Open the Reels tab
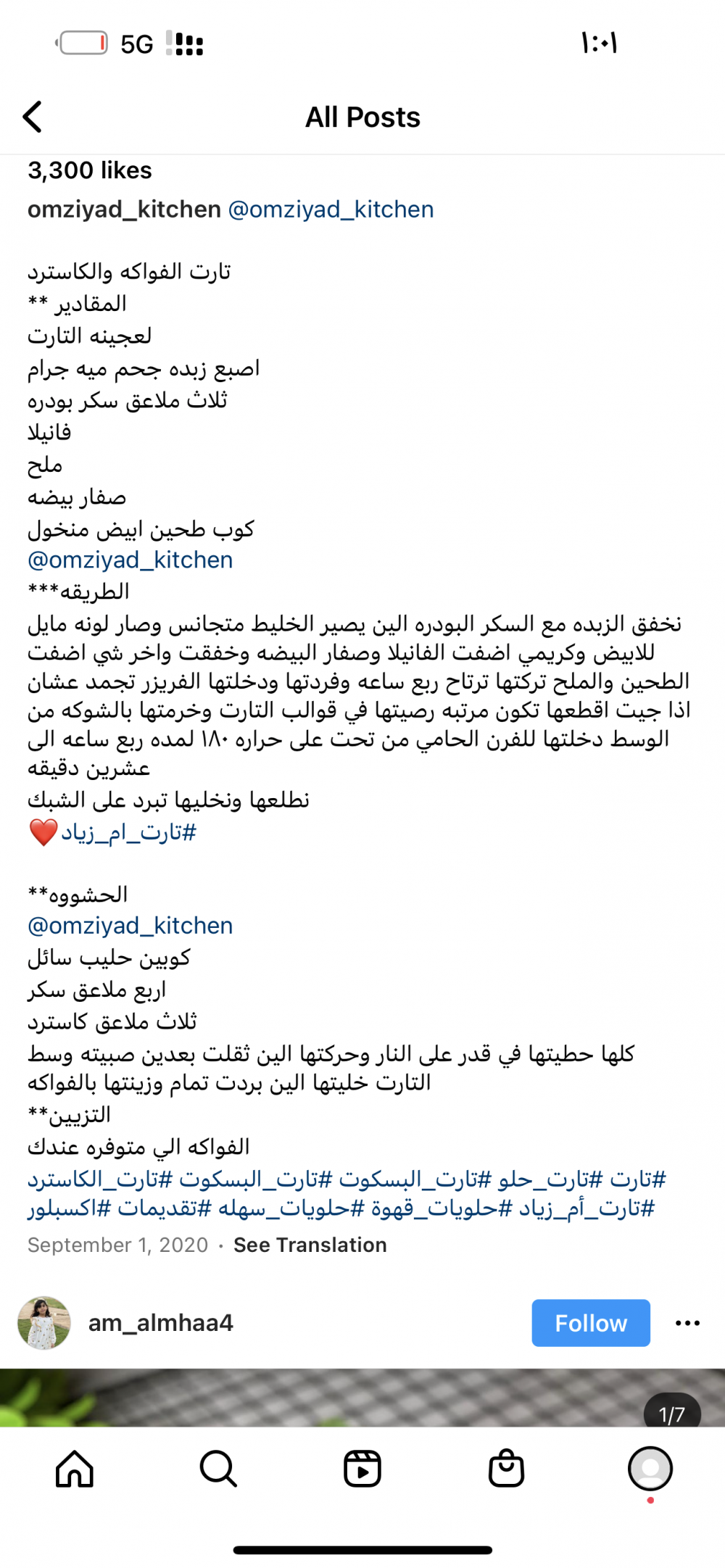 click(x=362, y=1469)
